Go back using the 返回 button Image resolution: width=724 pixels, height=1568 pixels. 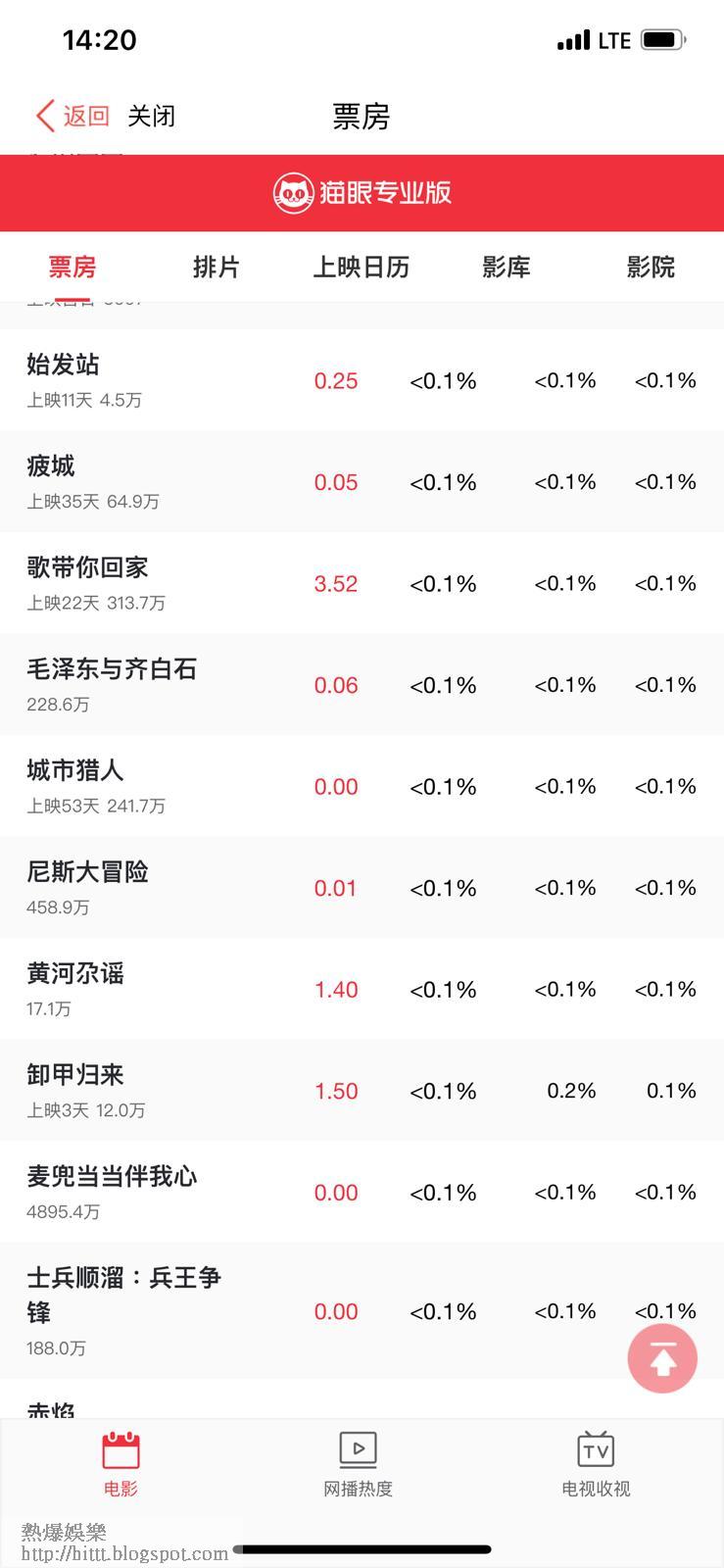point(72,116)
